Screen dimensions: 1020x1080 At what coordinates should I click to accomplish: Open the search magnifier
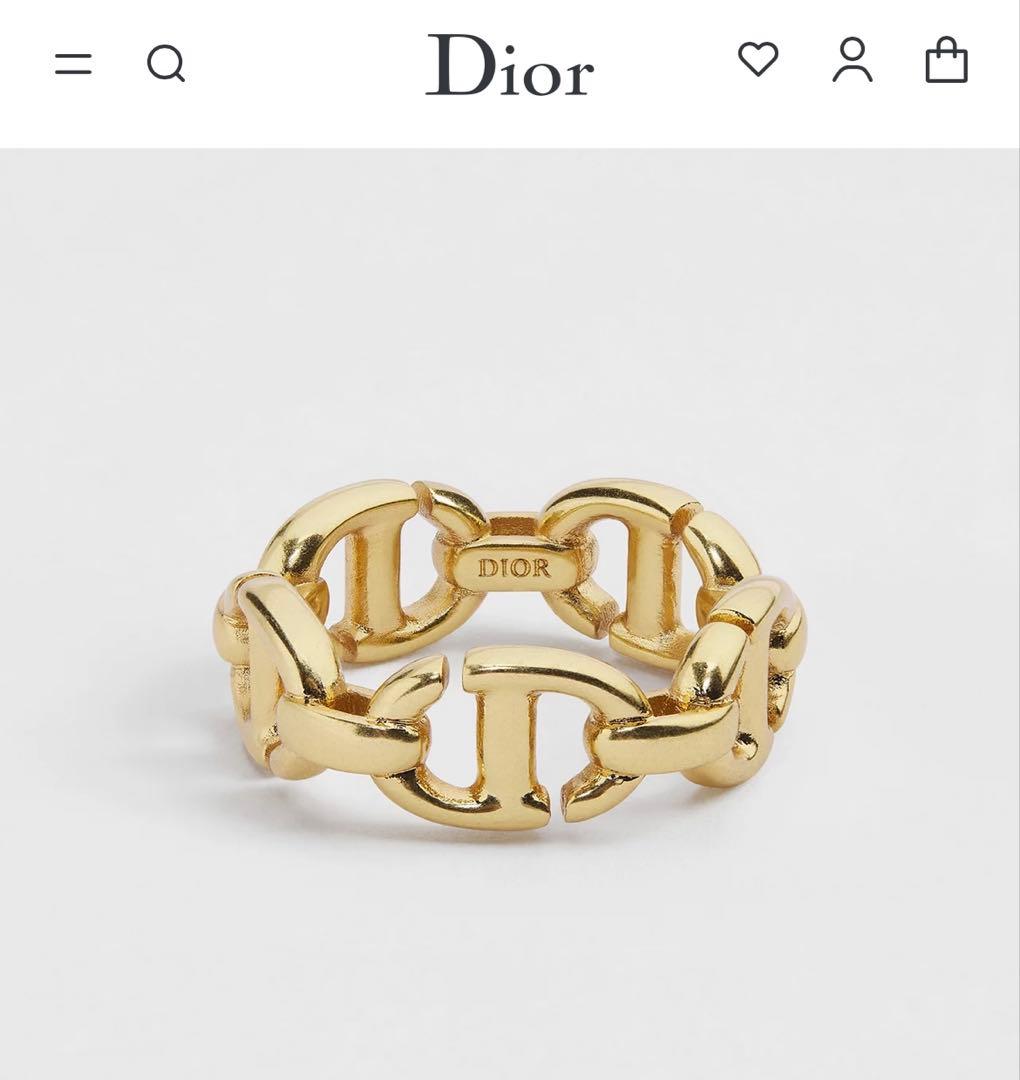166,65
